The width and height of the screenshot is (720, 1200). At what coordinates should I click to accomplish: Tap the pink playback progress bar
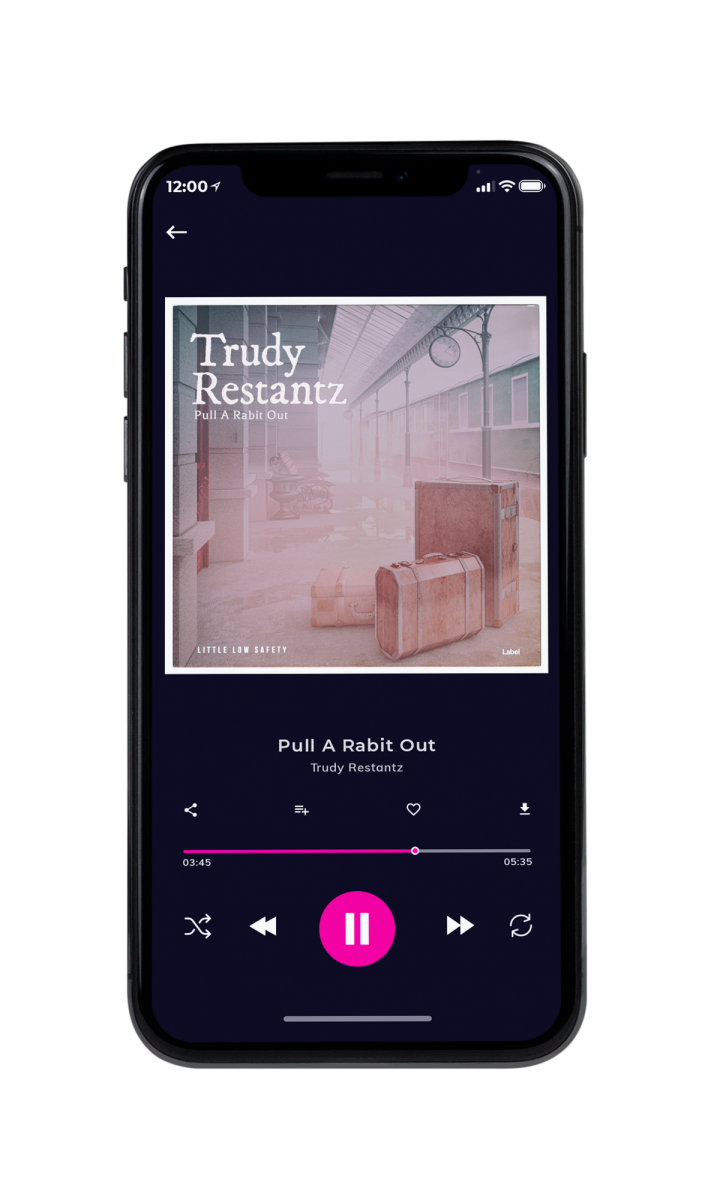[357, 851]
